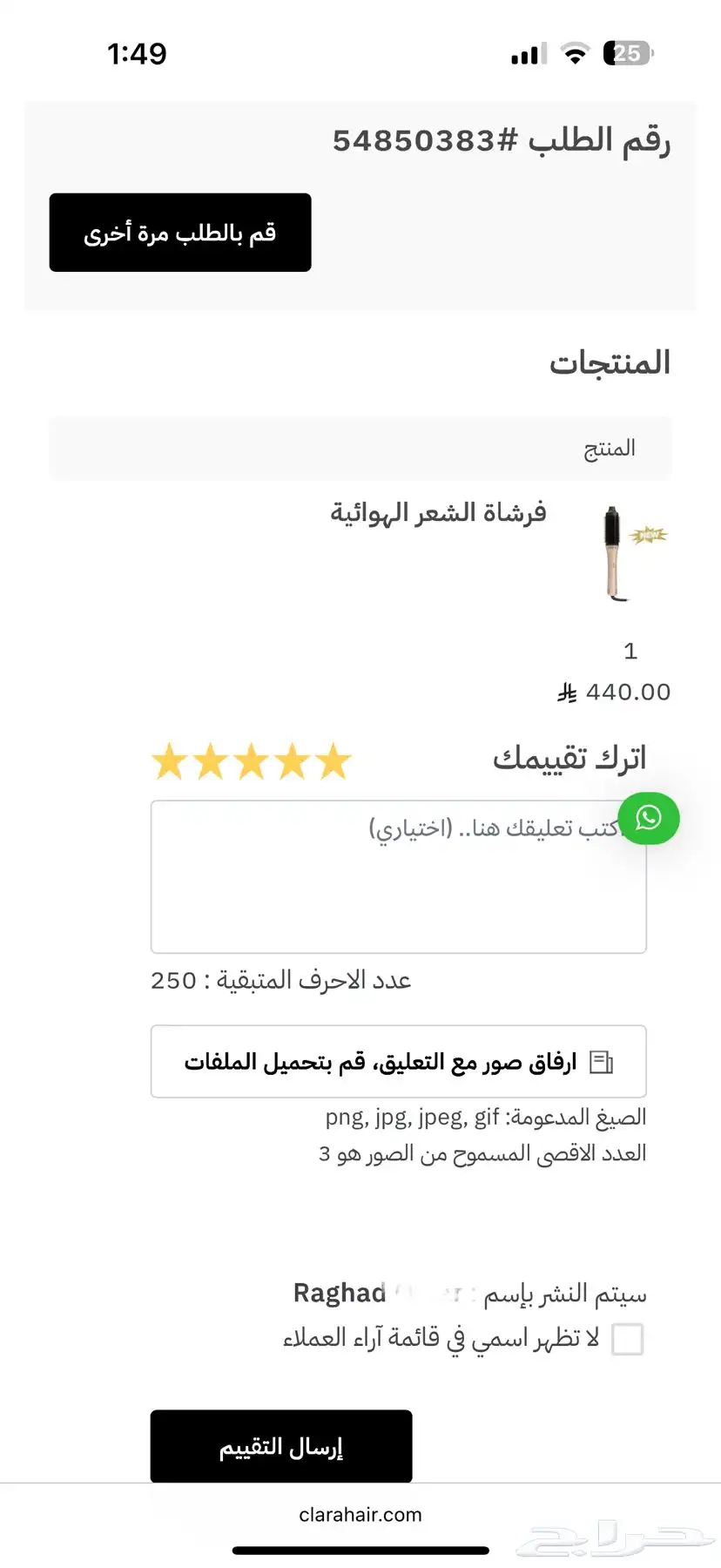
Task: Set the rating with the rightmost star
Action: coord(334,762)
